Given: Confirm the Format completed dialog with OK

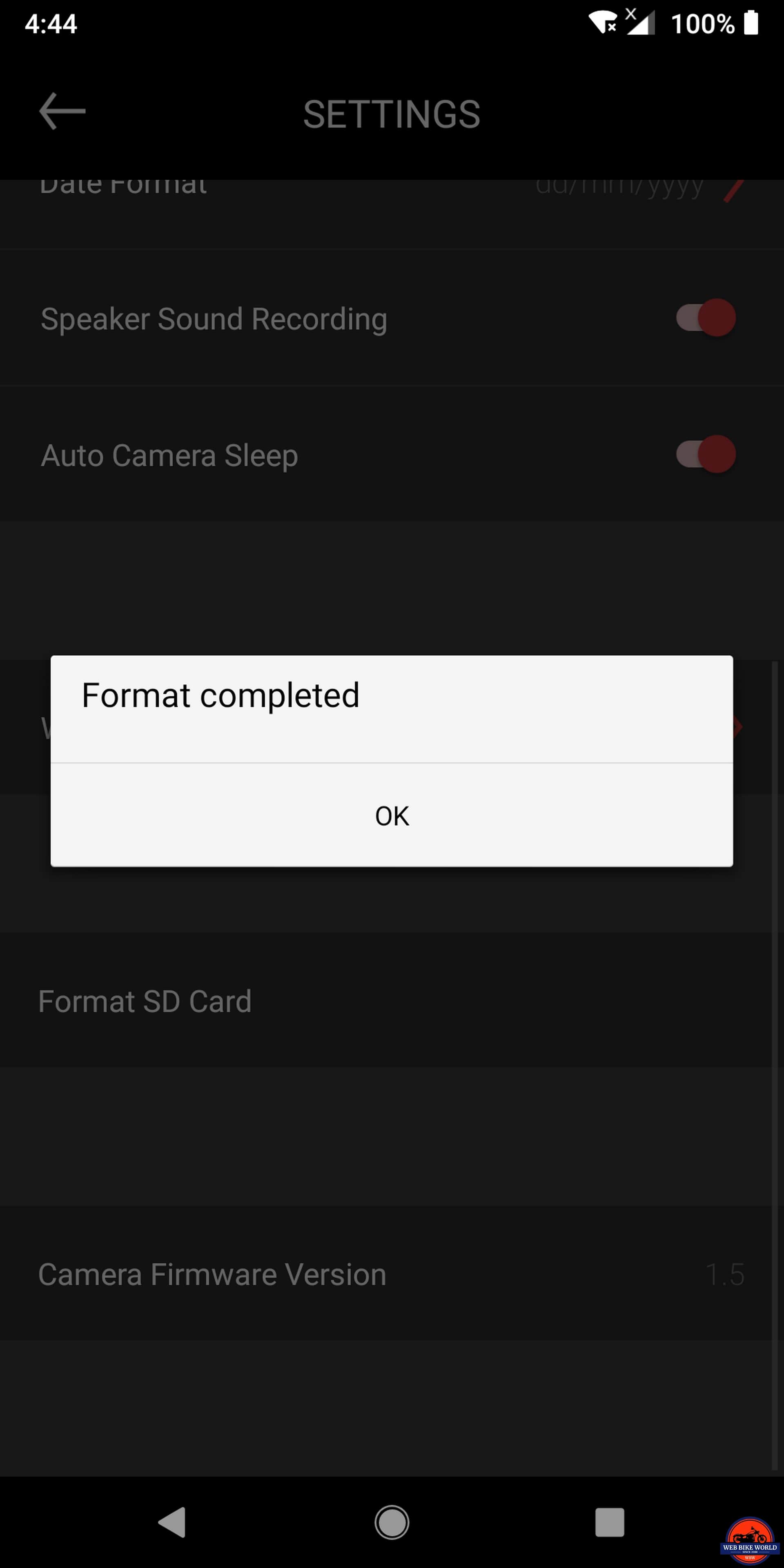Looking at the screenshot, I should (392, 816).
